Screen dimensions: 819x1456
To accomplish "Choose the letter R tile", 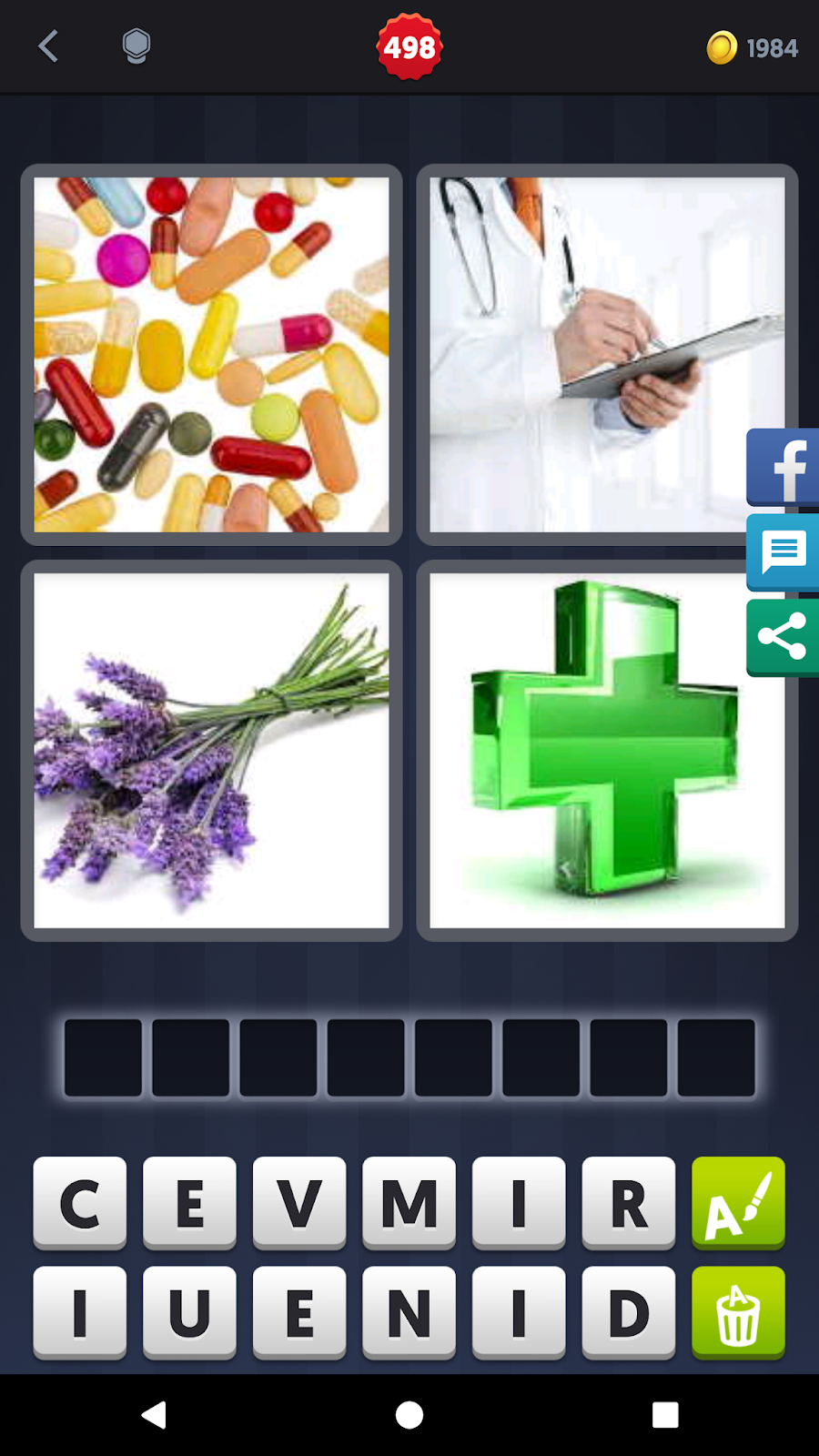I will 628,1203.
